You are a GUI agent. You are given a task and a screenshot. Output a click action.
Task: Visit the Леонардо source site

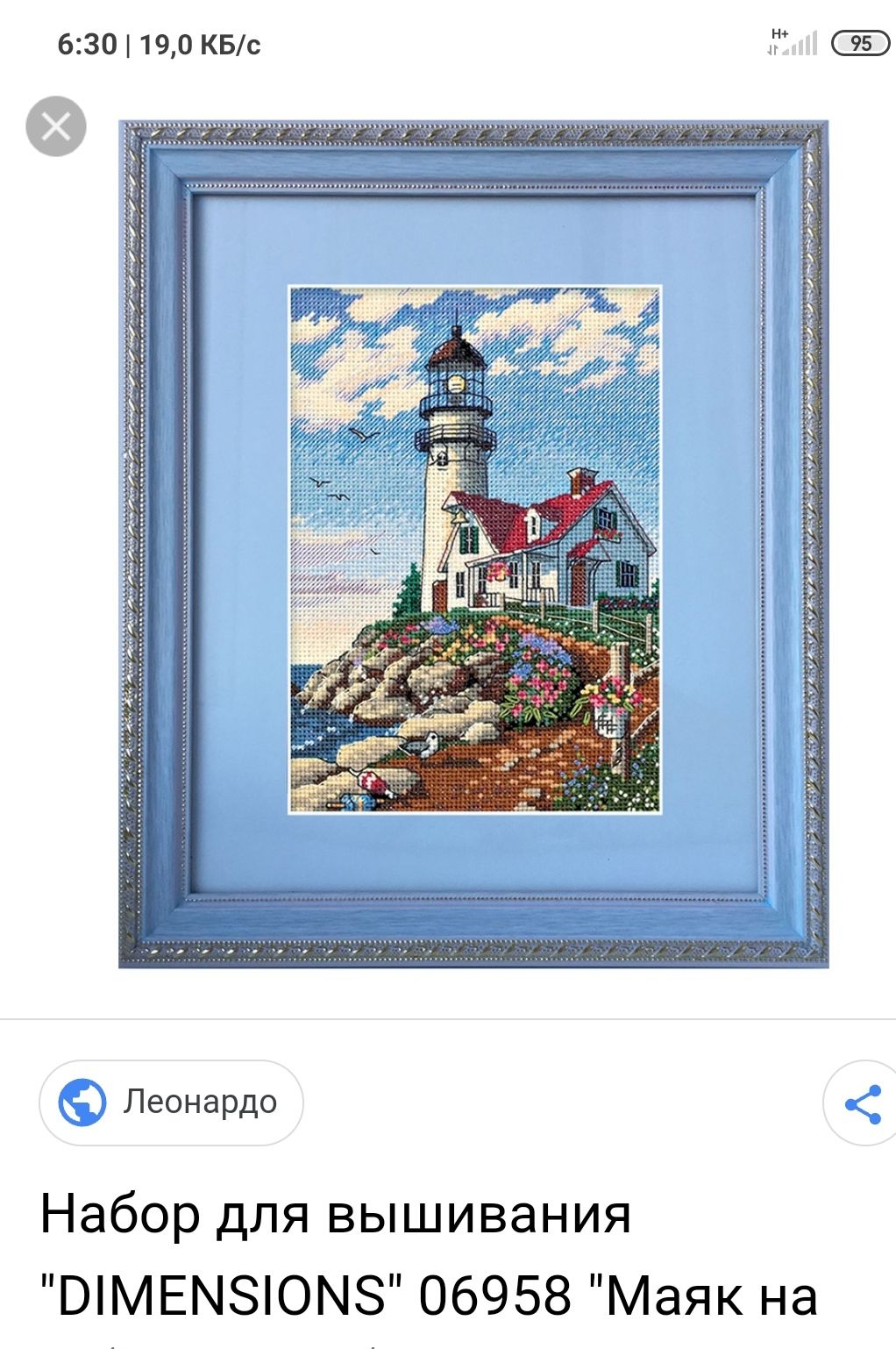pyautogui.click(x=171, y=1102)
